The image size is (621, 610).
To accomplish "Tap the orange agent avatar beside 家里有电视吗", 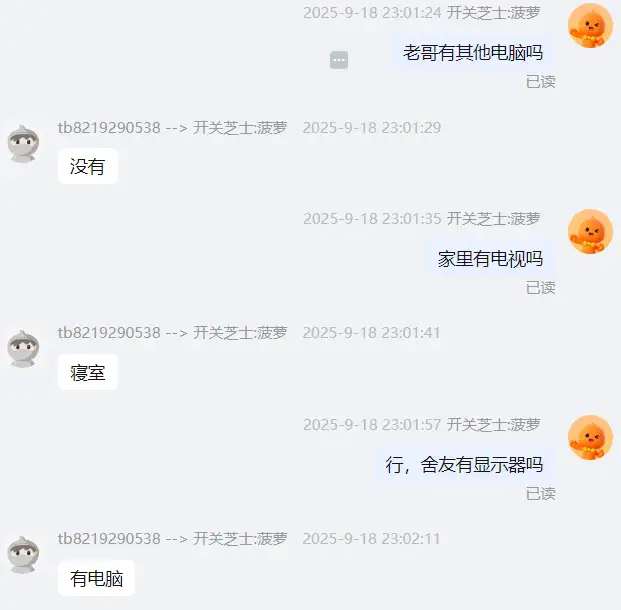I will 590,232.
